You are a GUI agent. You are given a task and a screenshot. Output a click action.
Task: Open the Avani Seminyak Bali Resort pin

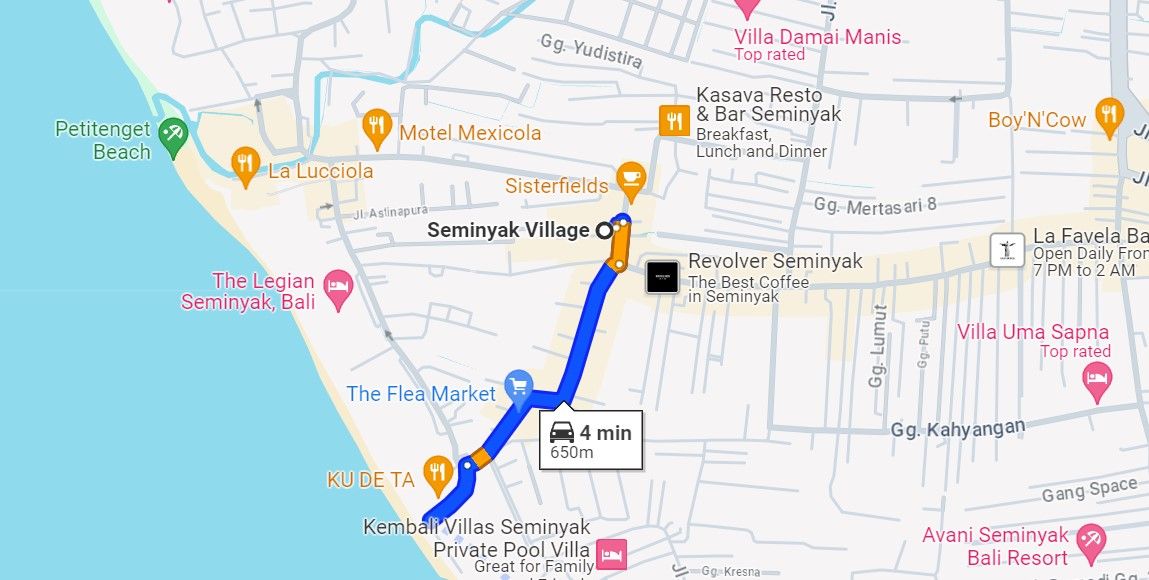pos(1091,540)
